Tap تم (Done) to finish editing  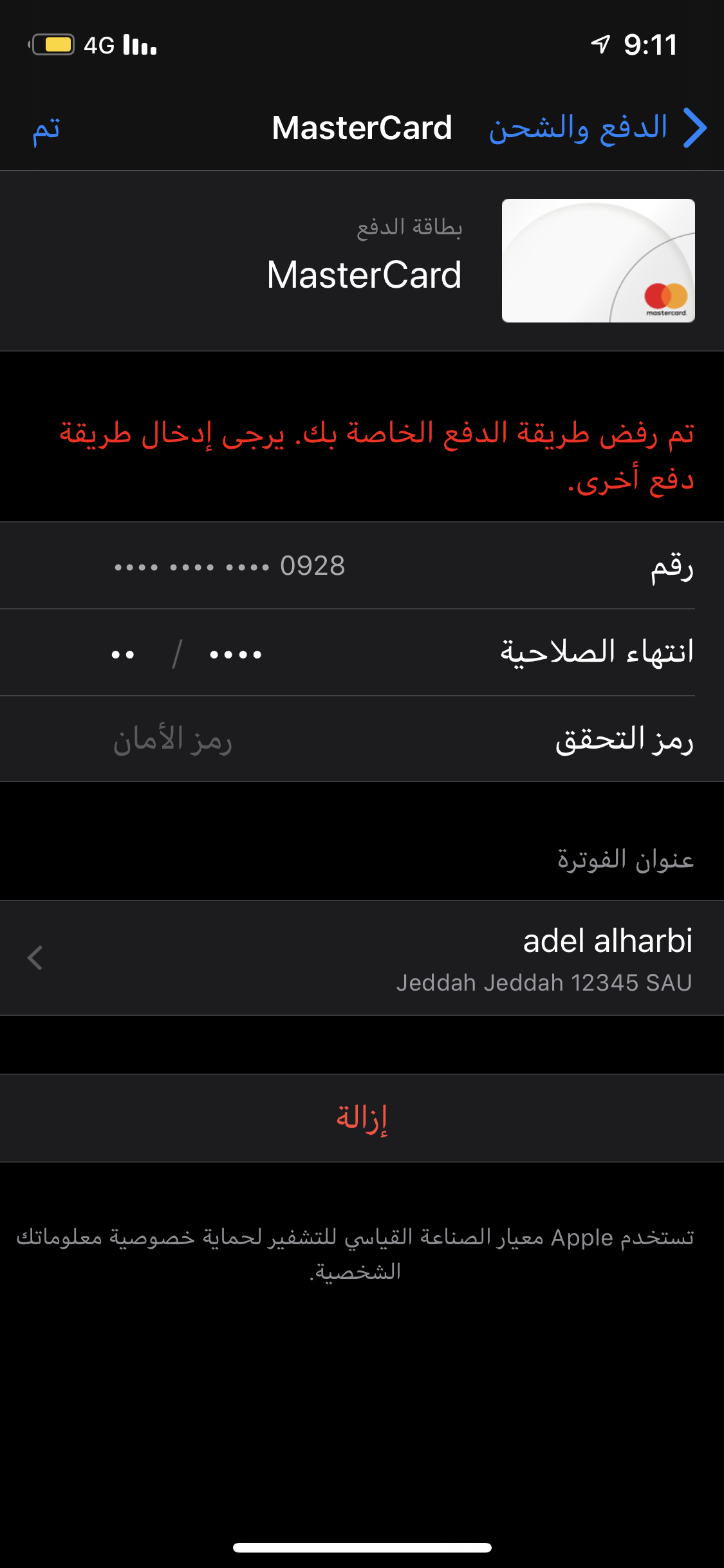click(46, 128)
